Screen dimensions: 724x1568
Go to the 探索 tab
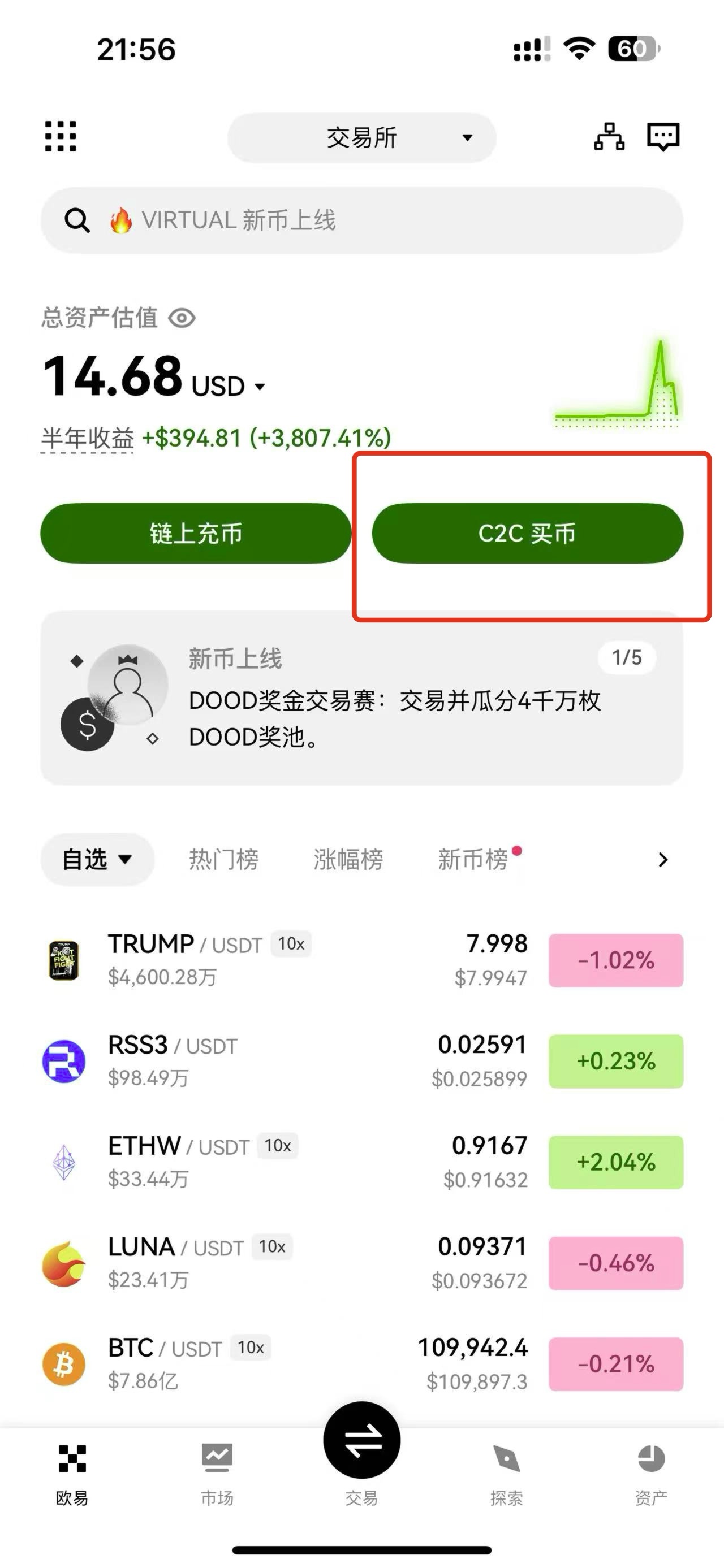[x=506, y=1473]
